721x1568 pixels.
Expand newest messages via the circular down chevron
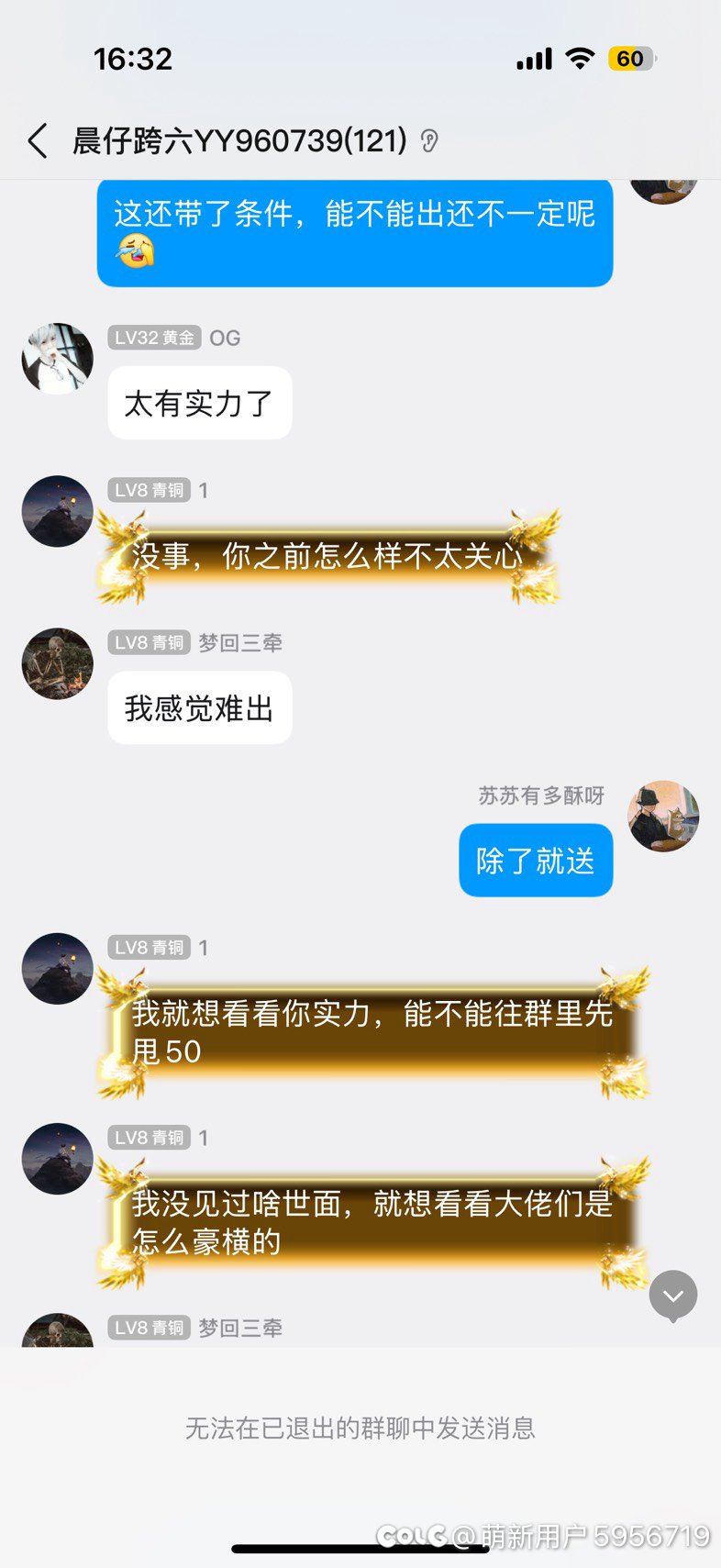pyautogui.click(x=674, y=1296)
